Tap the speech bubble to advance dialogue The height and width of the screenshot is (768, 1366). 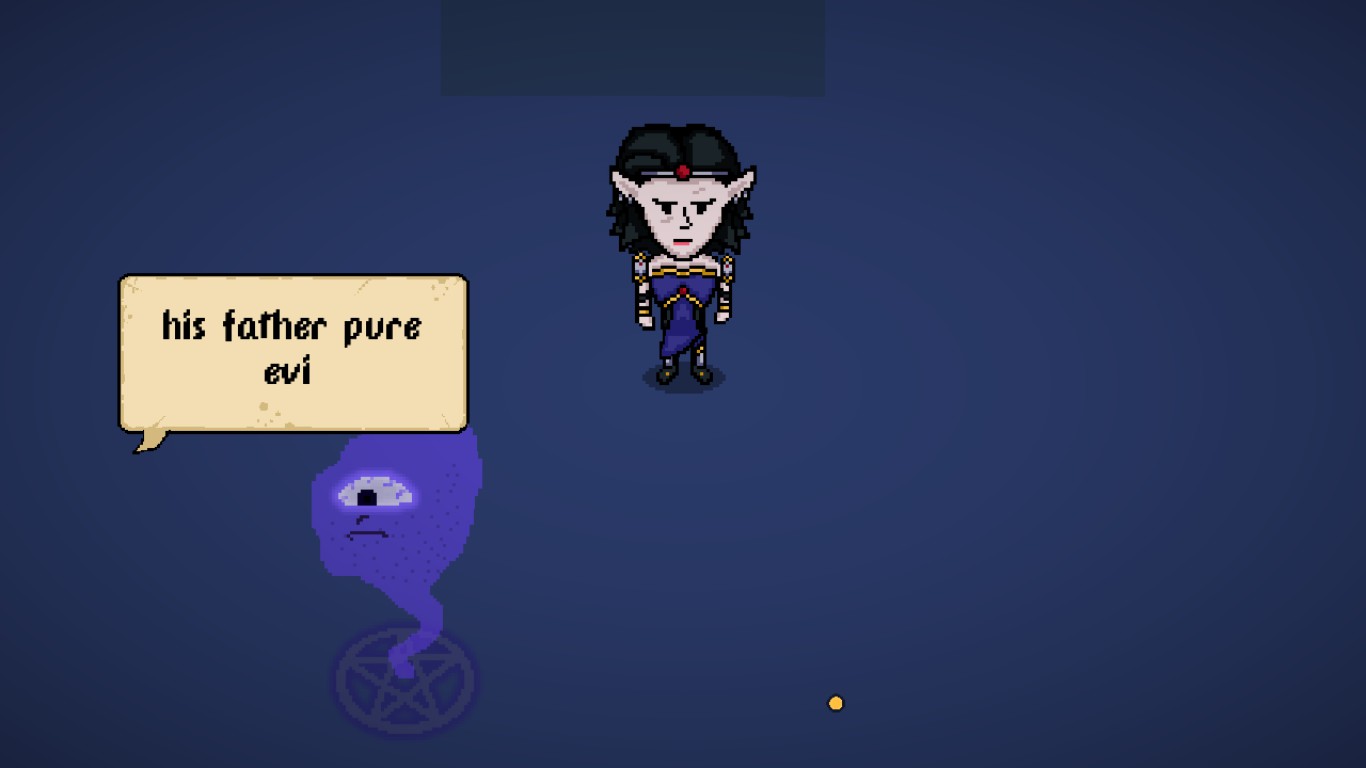[x=293, y=352]
